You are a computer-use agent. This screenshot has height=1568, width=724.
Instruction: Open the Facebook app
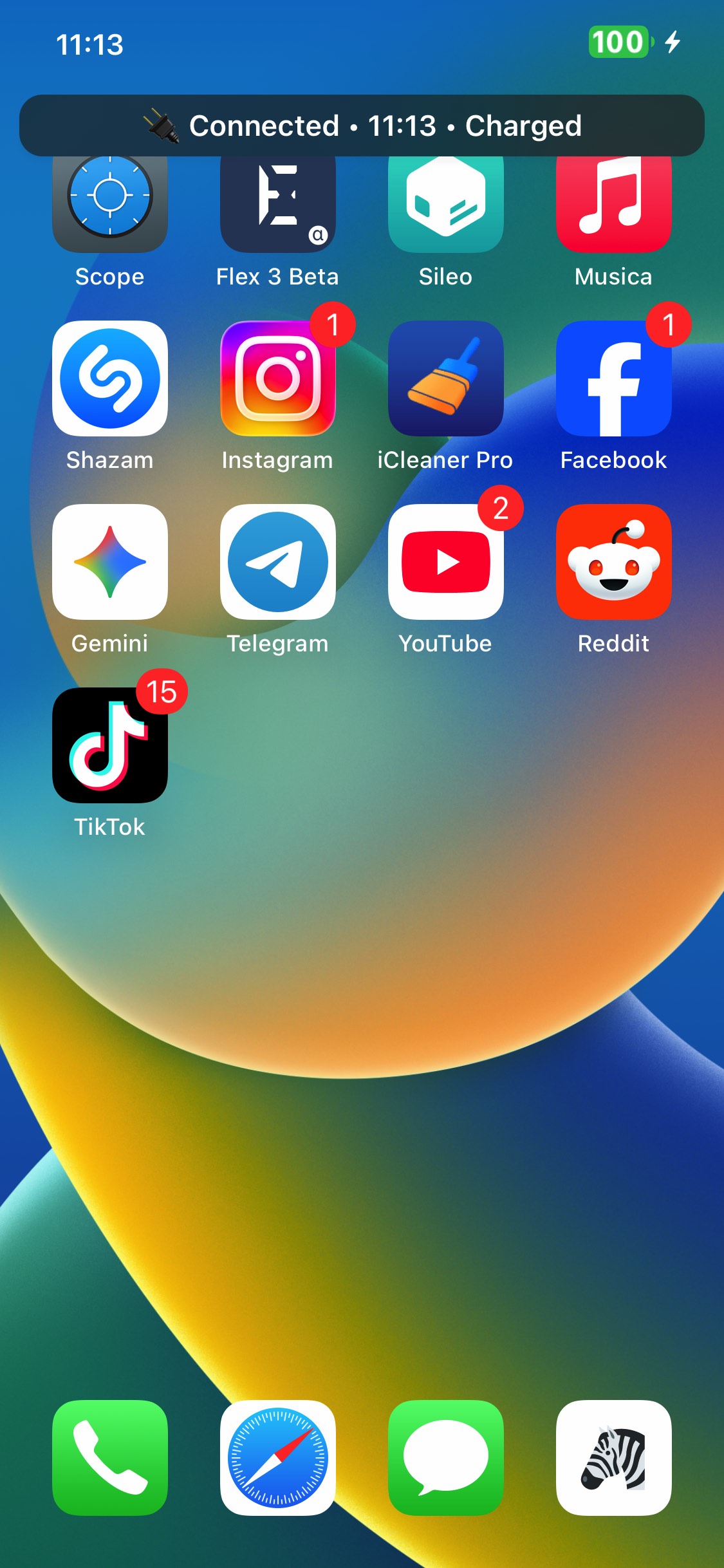coord(613,378)
